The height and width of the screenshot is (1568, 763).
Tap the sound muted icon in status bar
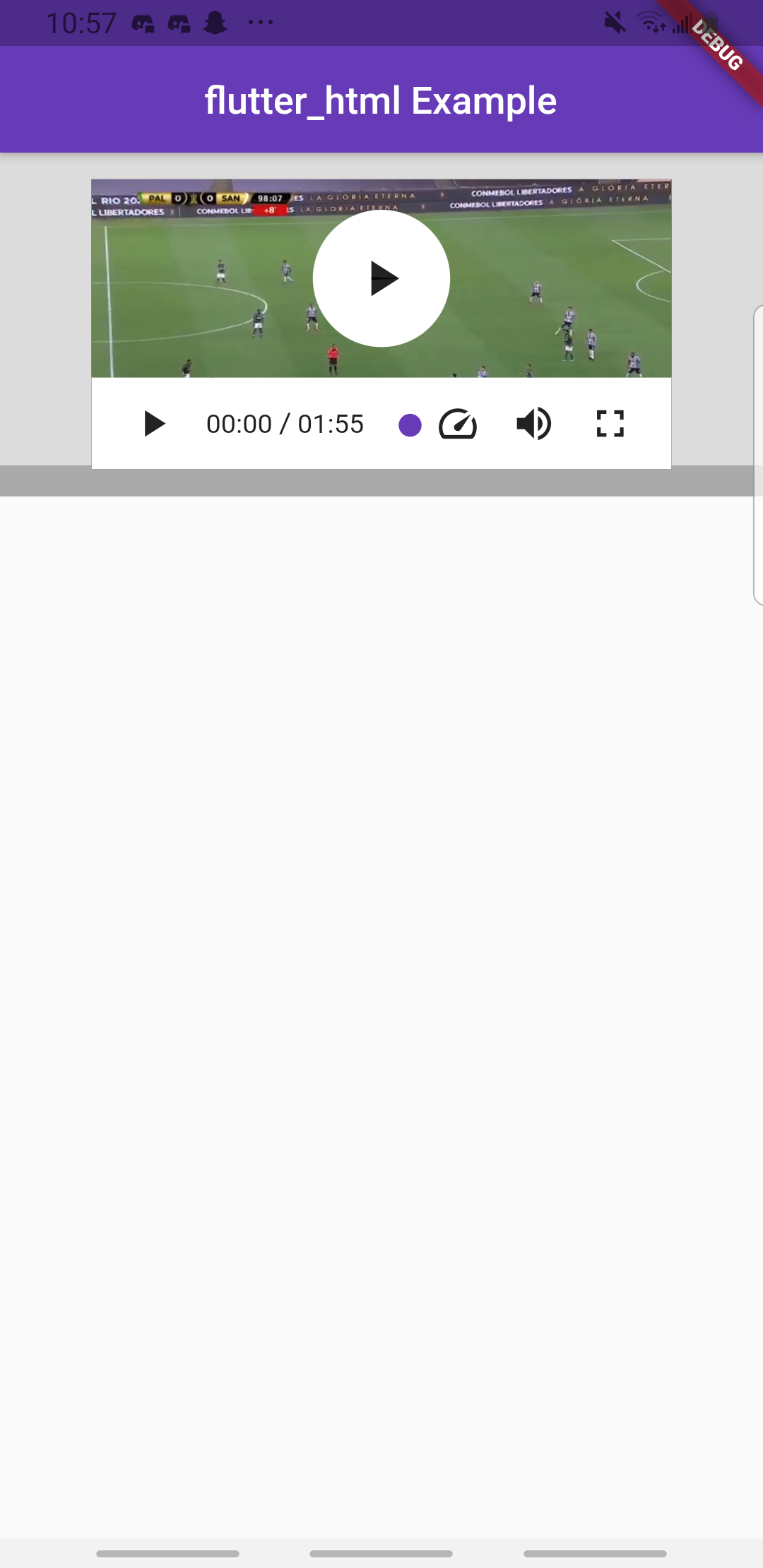[x=615, y=22]
